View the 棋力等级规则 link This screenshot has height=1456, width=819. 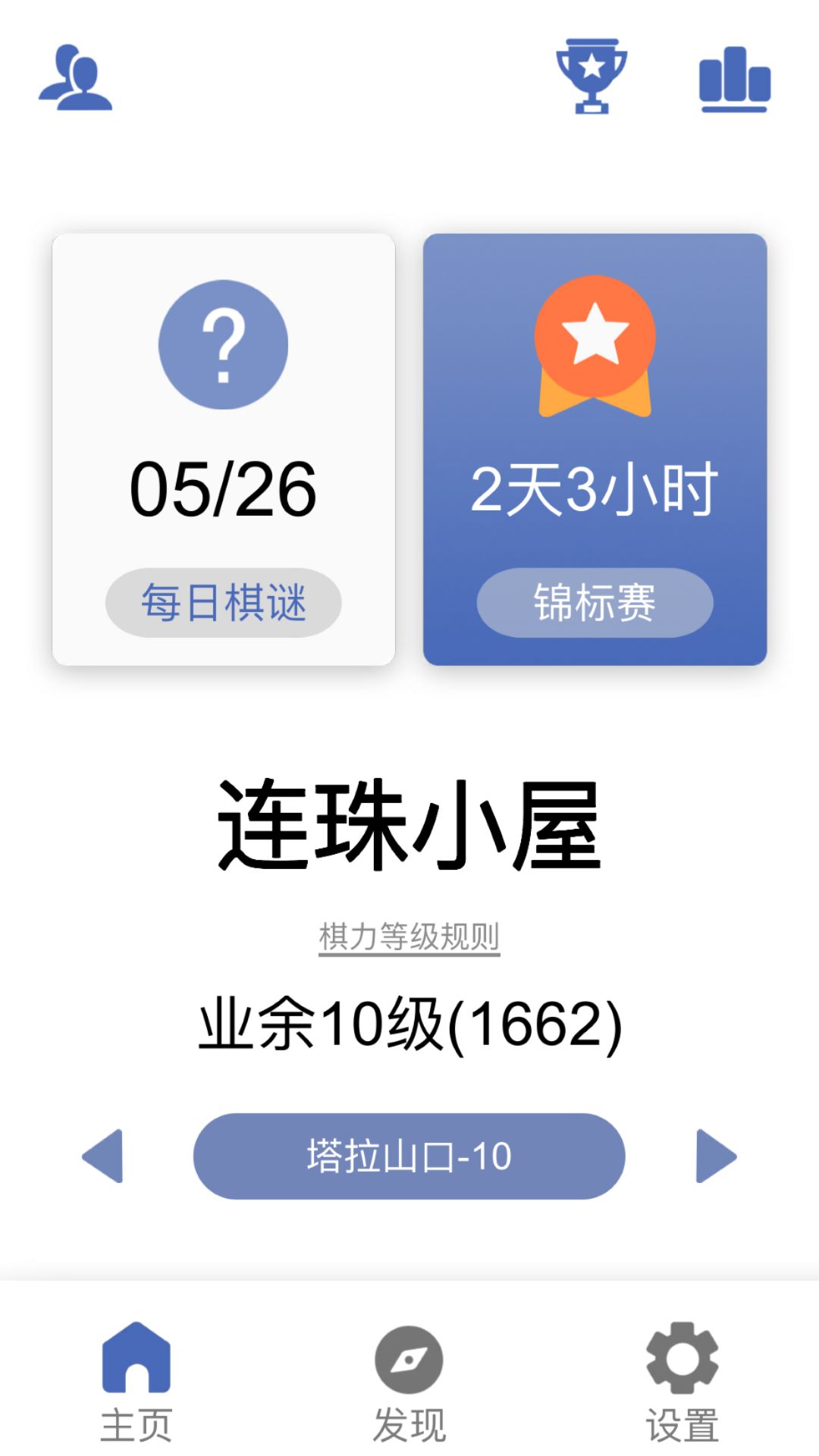coord(409,937)
